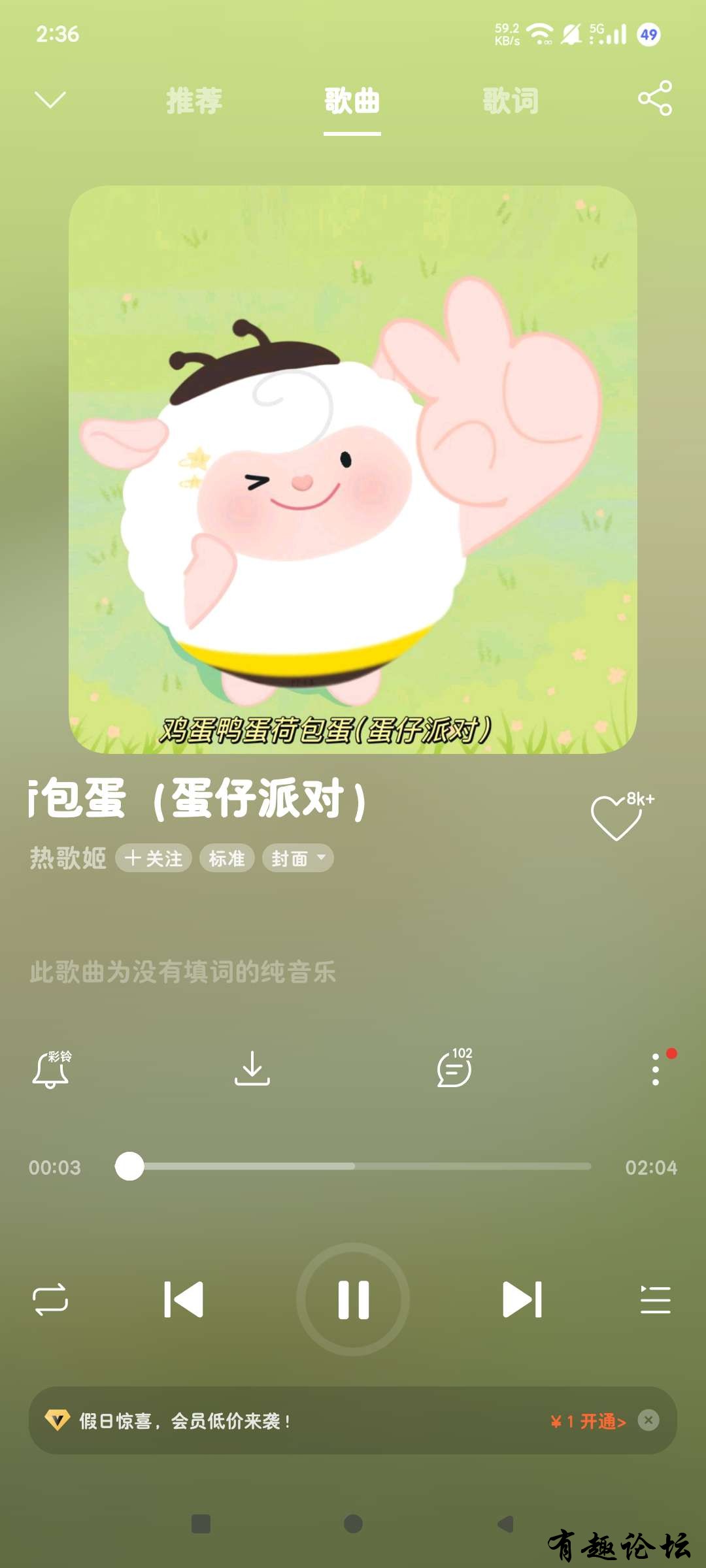Open the playlist queue
The image size is (706, 1568).
(x=655, y=1299)
